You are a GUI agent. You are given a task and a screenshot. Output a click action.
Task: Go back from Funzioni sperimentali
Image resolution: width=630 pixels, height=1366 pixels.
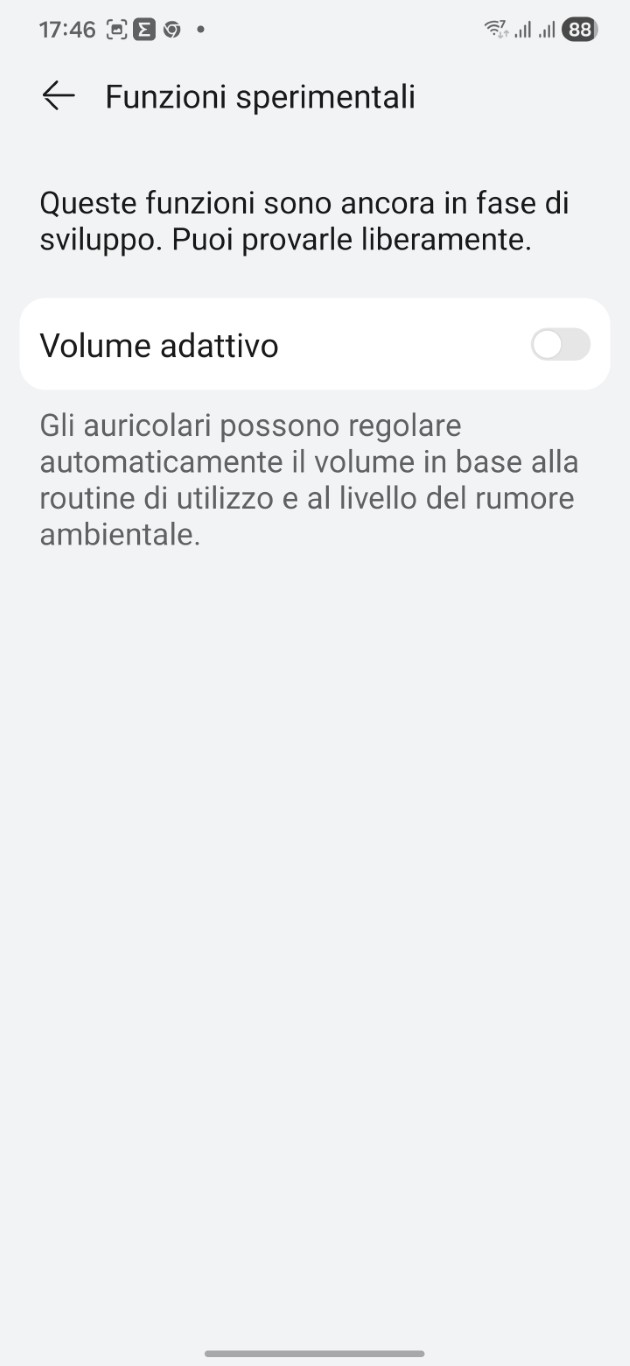[x=59, y=96]
